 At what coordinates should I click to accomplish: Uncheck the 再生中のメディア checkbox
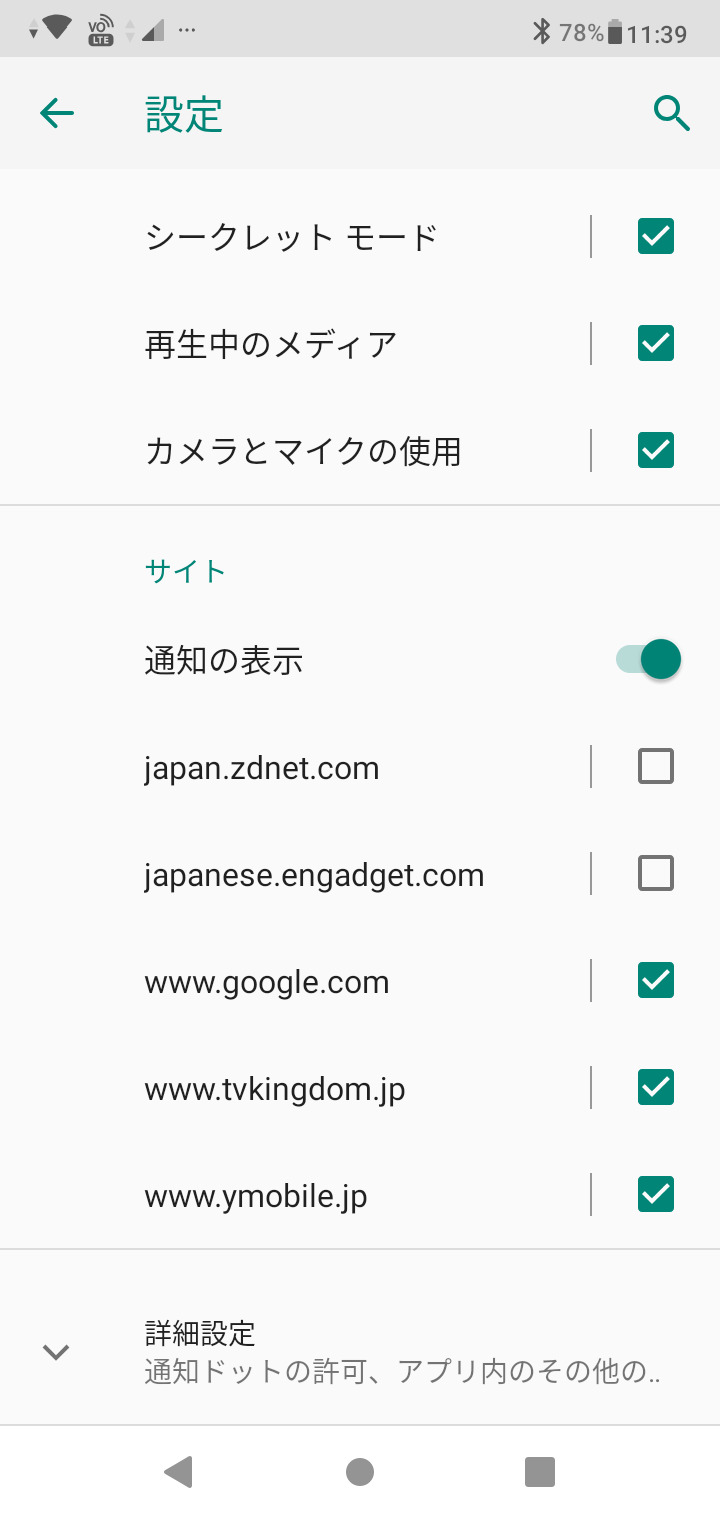pyautogui.click(x=656, y=344)
